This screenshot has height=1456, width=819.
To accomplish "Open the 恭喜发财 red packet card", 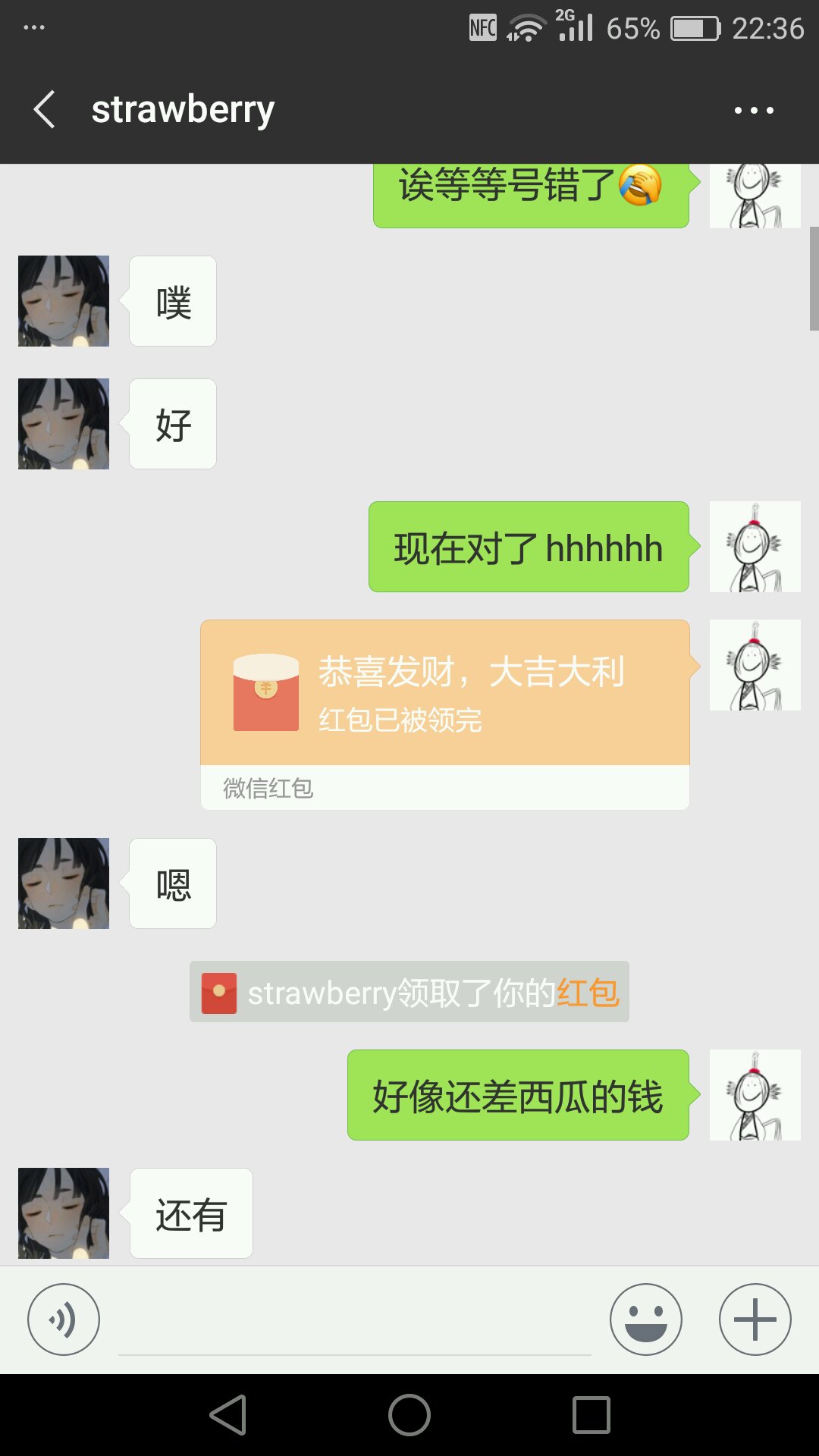I will 445,714.
